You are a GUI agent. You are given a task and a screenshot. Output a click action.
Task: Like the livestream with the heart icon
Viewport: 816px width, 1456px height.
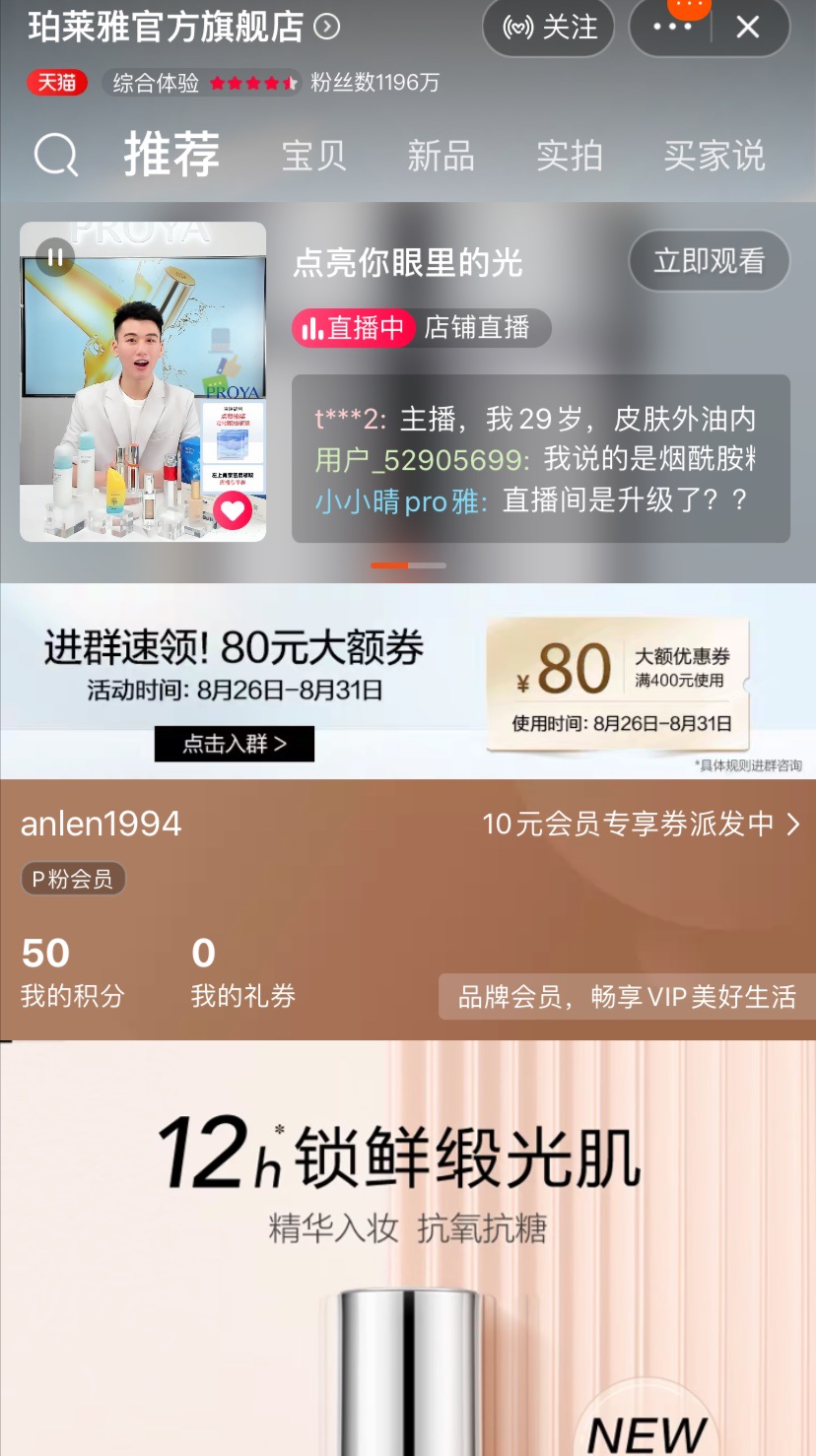[233, 510]
